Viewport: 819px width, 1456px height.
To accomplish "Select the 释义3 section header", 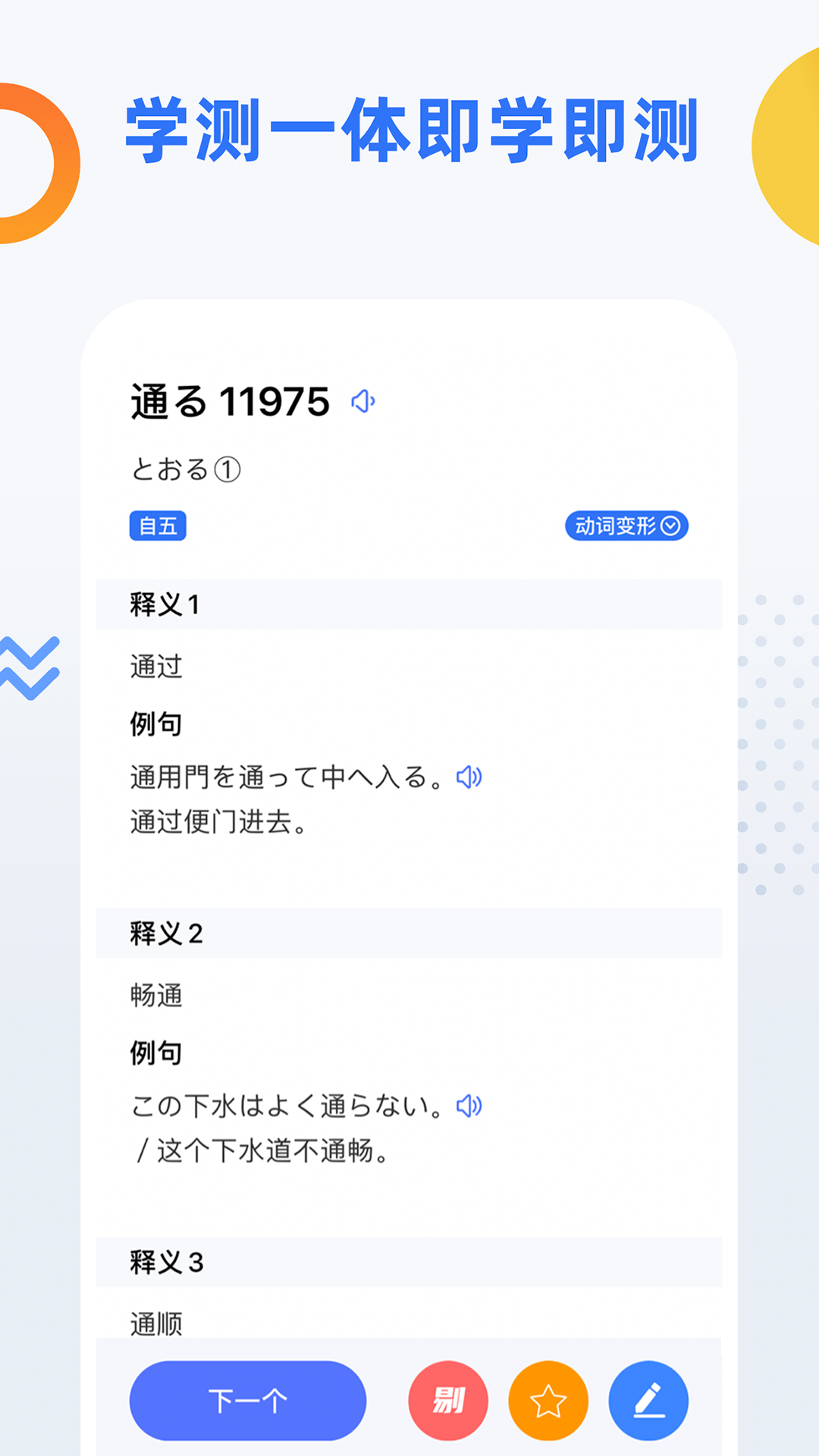I will (165, 1262).
